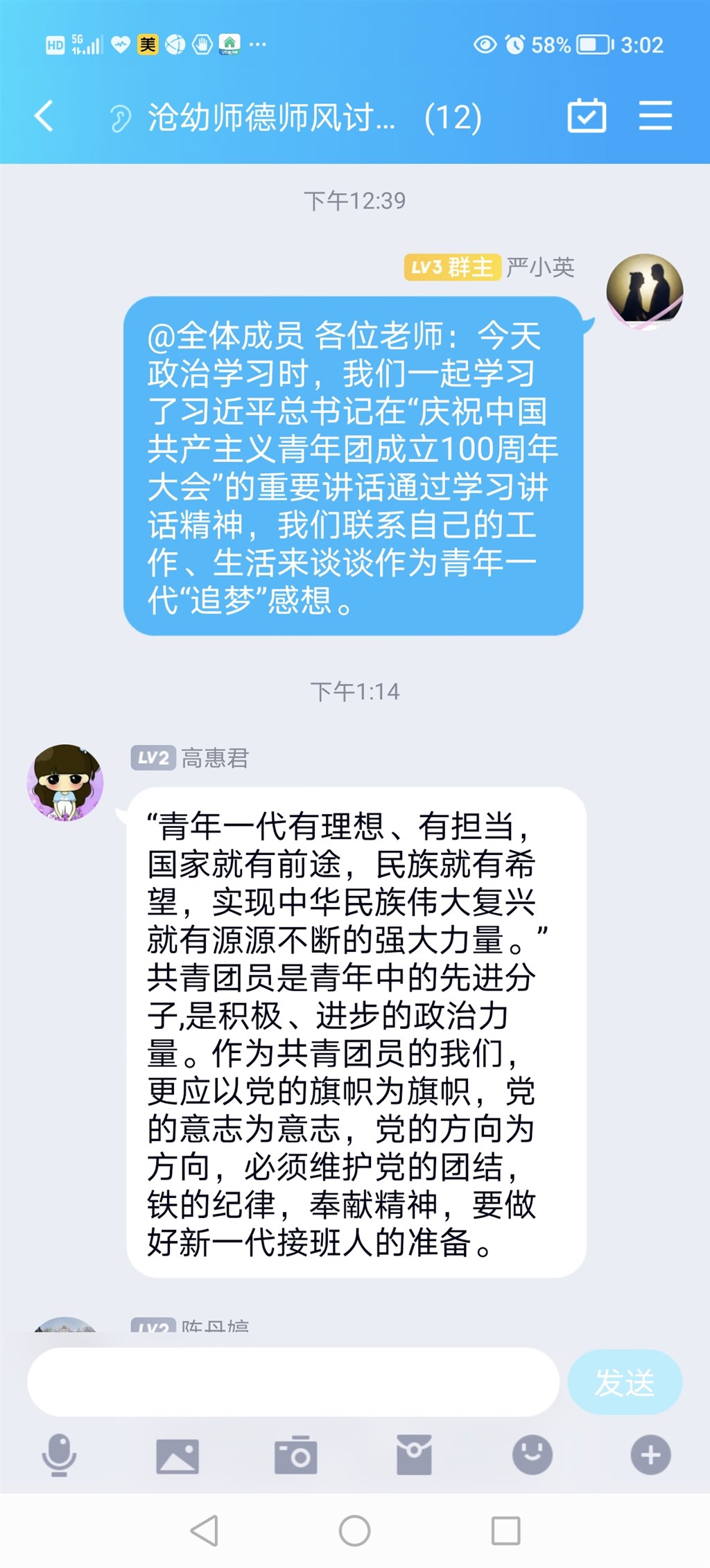Viewport: 710px width, 1568px height.
Task: Go to the system home screen
Action: pos(355,1531)
